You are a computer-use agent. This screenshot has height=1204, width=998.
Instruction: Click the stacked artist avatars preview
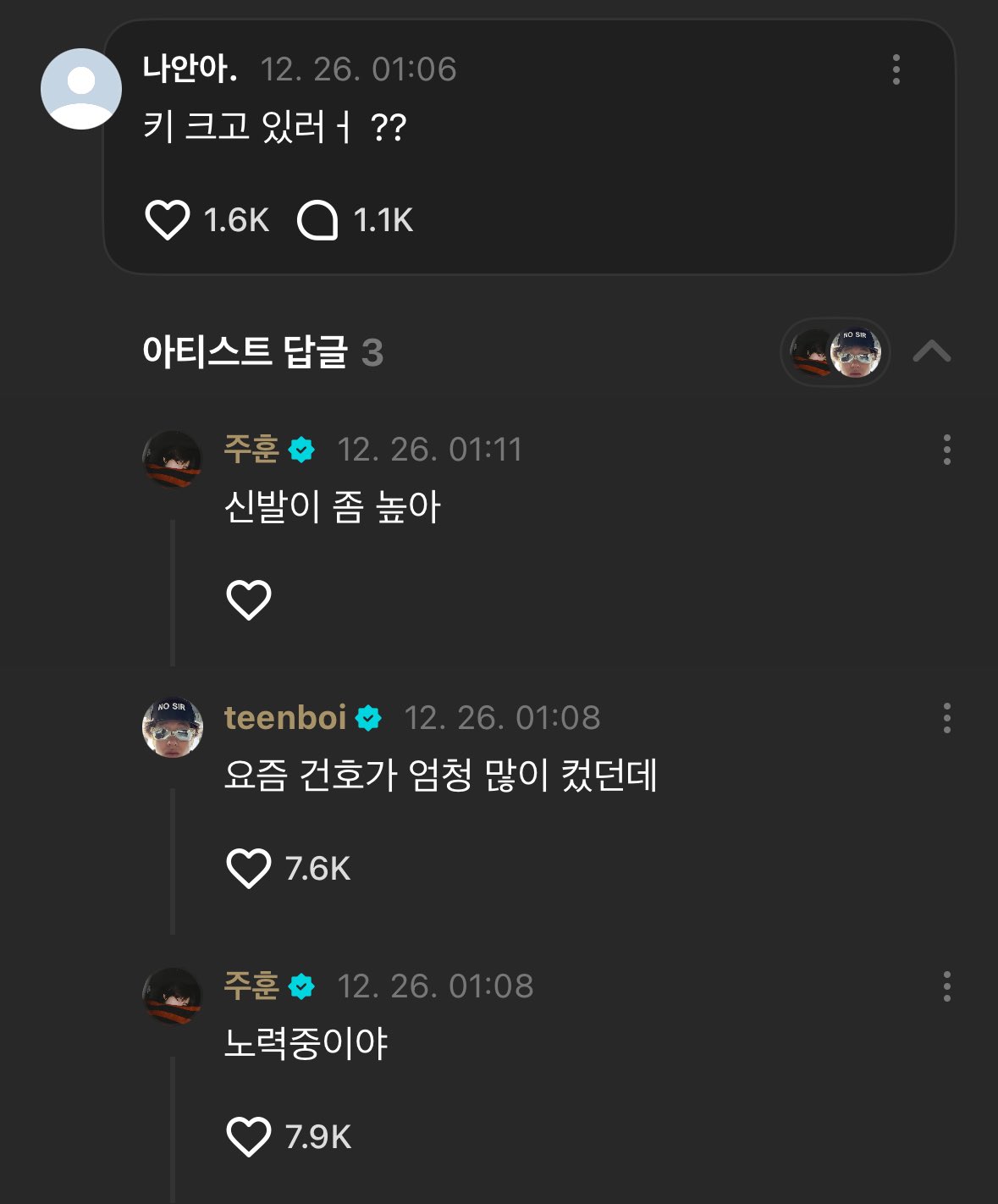click(833, 351)
